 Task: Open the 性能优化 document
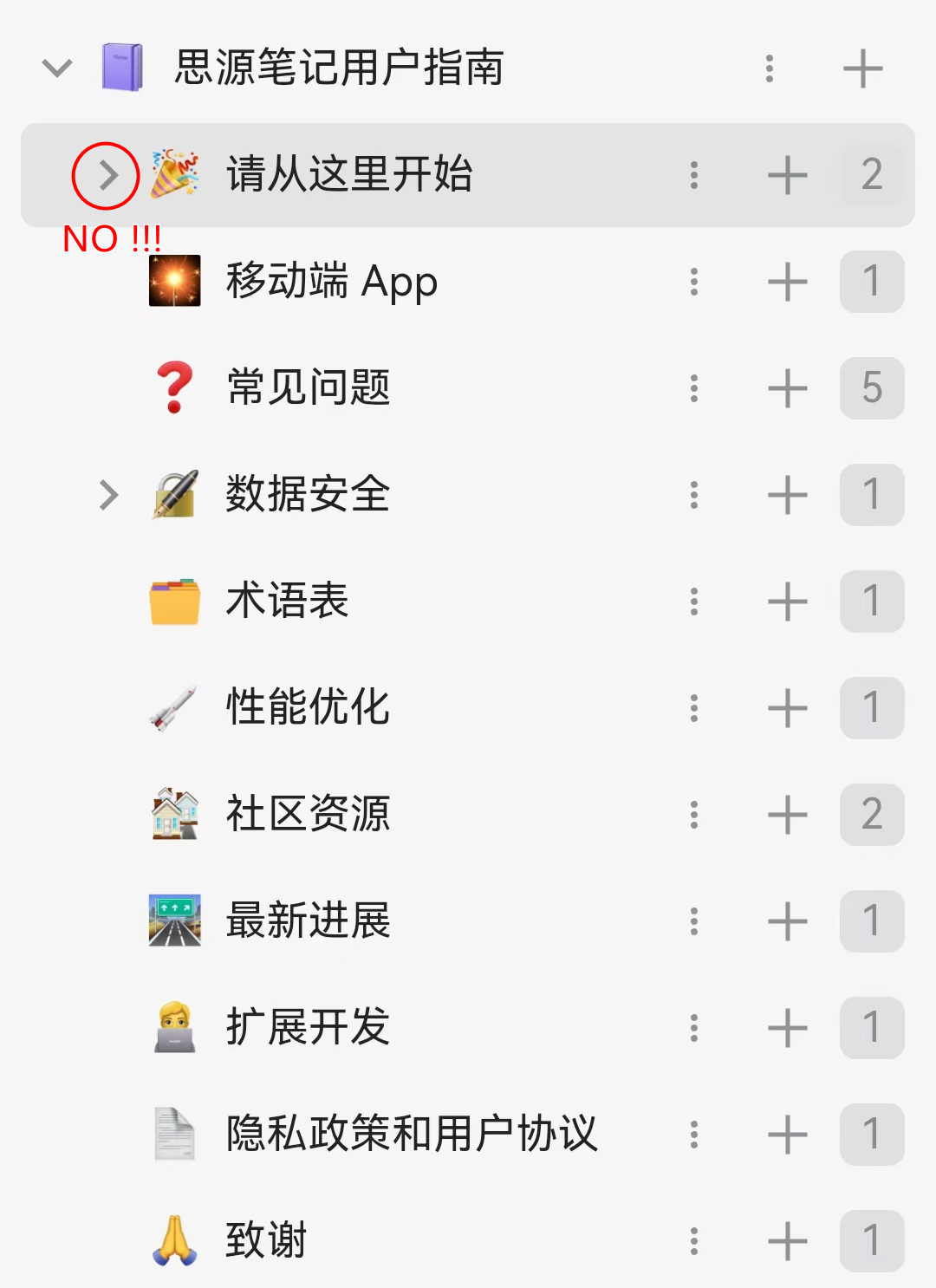(308, 707)
